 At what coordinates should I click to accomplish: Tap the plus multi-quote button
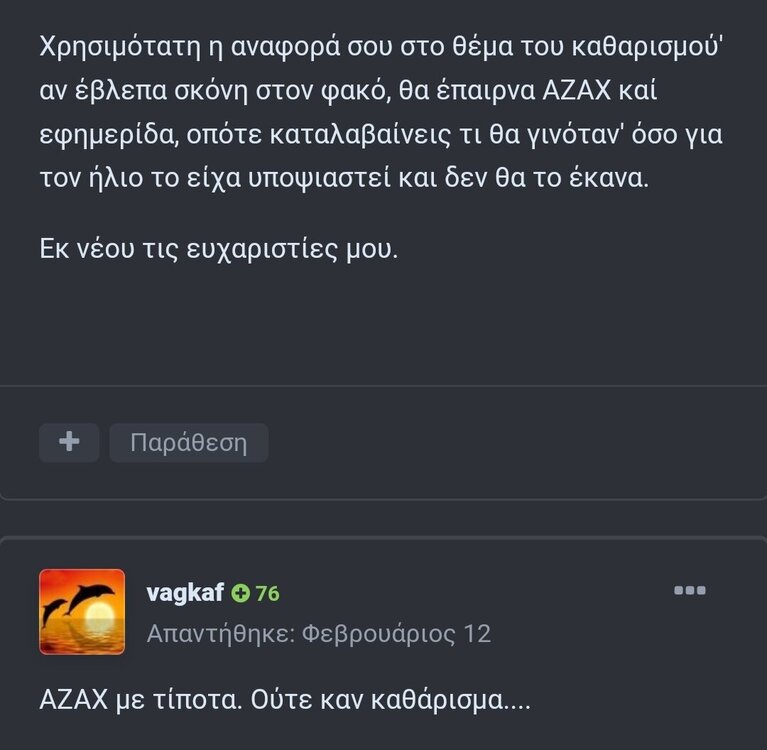pyautogui.click(x=69, y=442)
